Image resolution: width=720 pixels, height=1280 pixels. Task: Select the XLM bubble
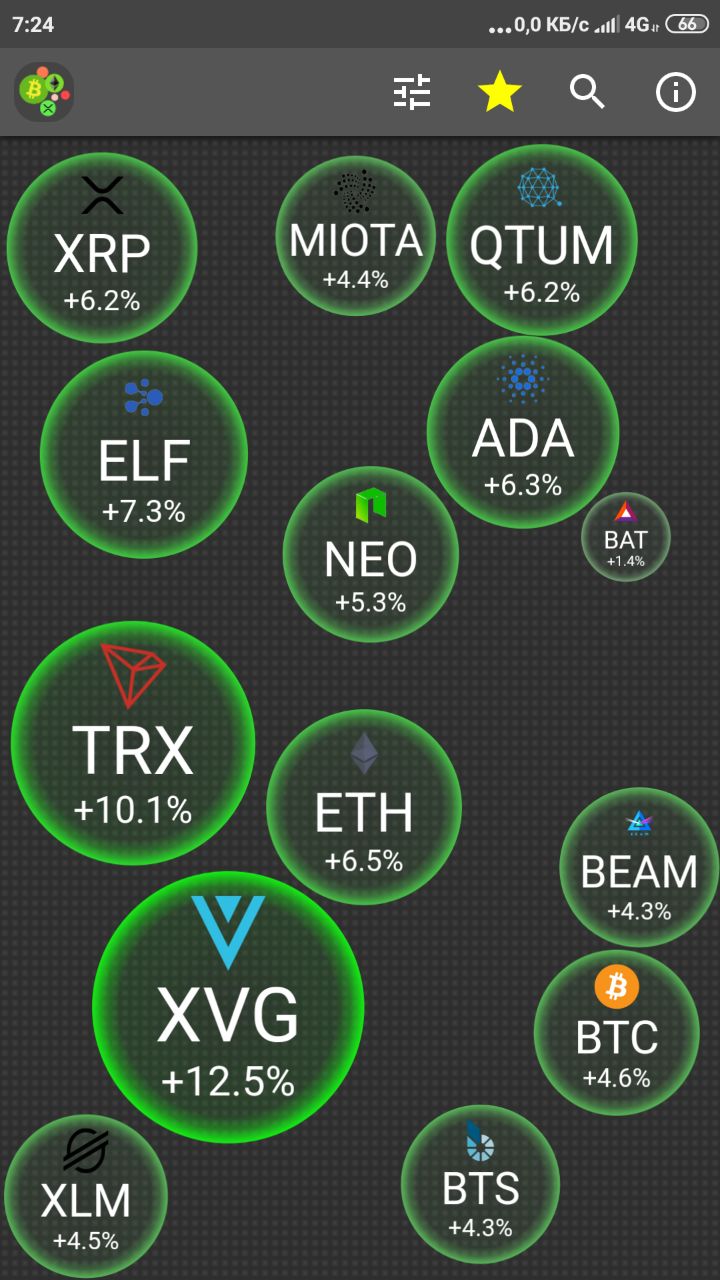pyautogui.click(x=86, y=1196)
